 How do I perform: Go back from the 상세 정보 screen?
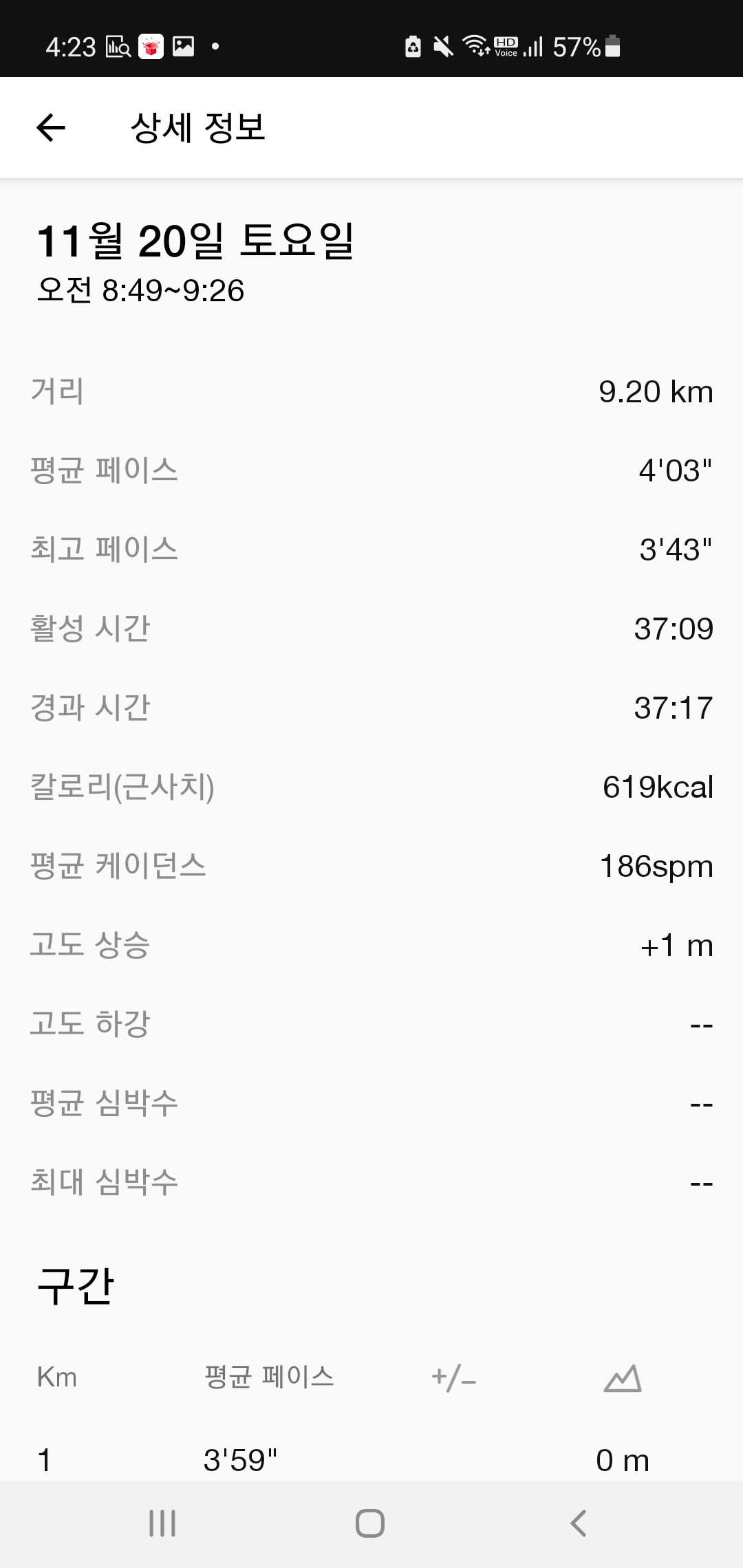[51, 128]
